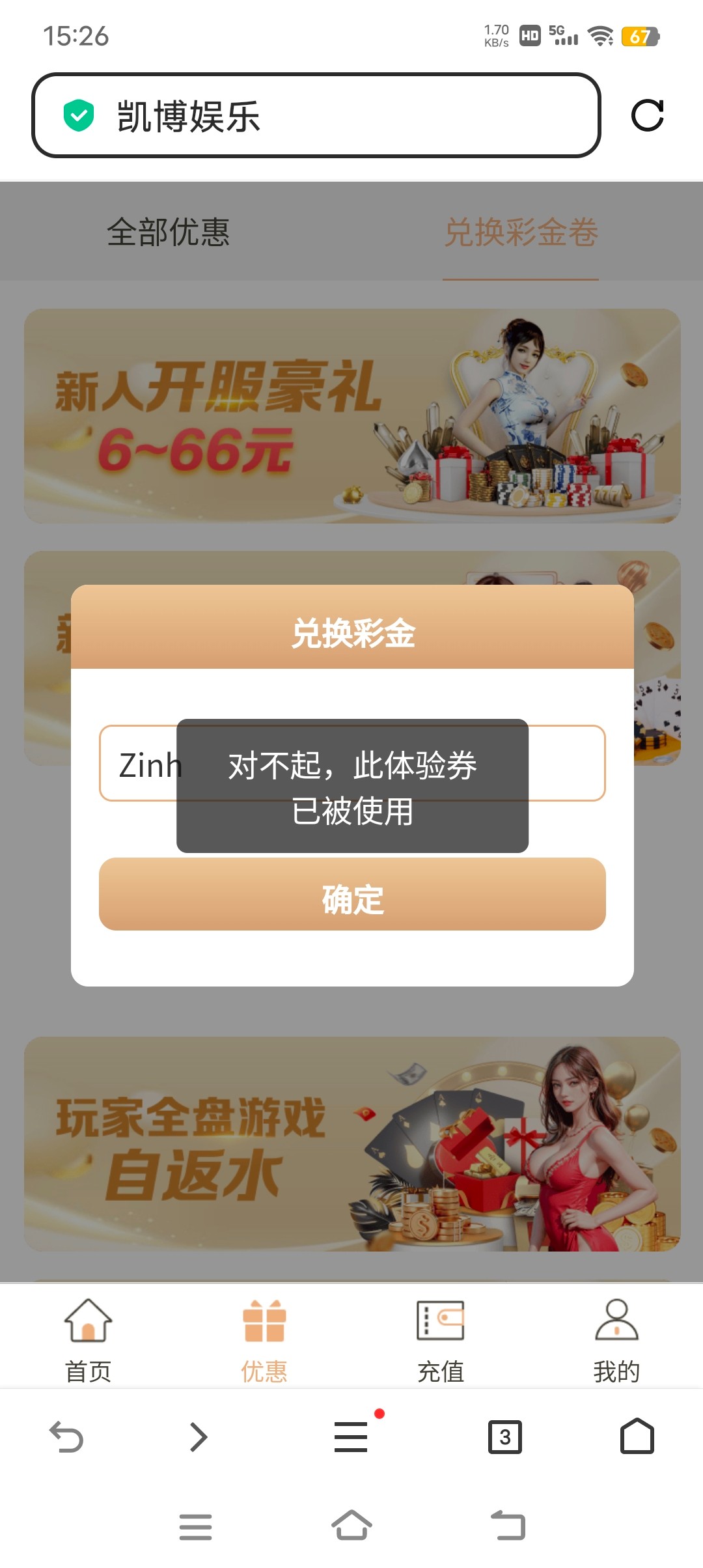The height and width of the screenshot is (1568, 703).
Task: Tap the system home button
Action: pos(351,1526)
